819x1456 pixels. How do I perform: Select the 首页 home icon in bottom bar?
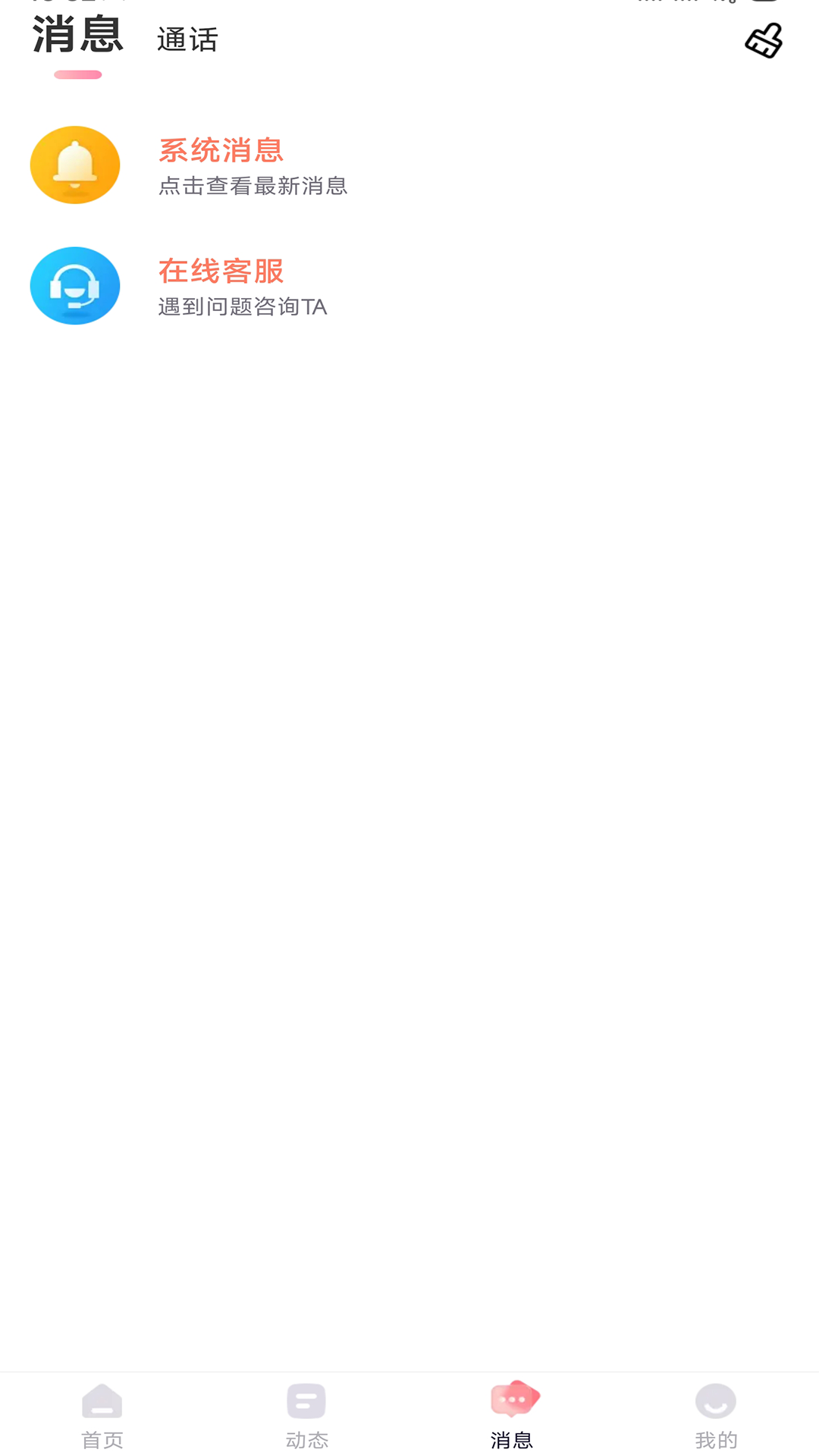(x=101, y=1402)
